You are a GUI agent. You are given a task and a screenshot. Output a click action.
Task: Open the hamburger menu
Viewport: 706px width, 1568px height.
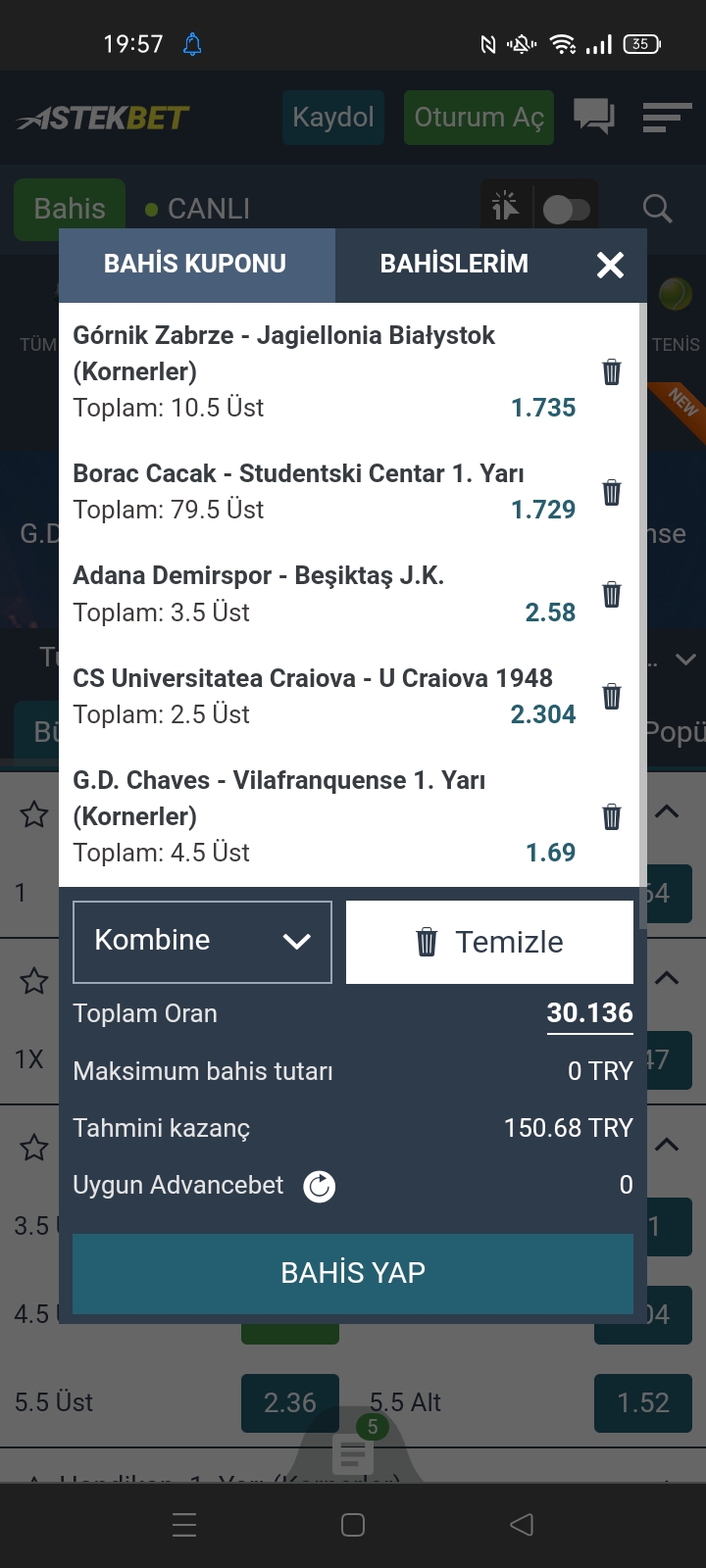coord(667,118)
